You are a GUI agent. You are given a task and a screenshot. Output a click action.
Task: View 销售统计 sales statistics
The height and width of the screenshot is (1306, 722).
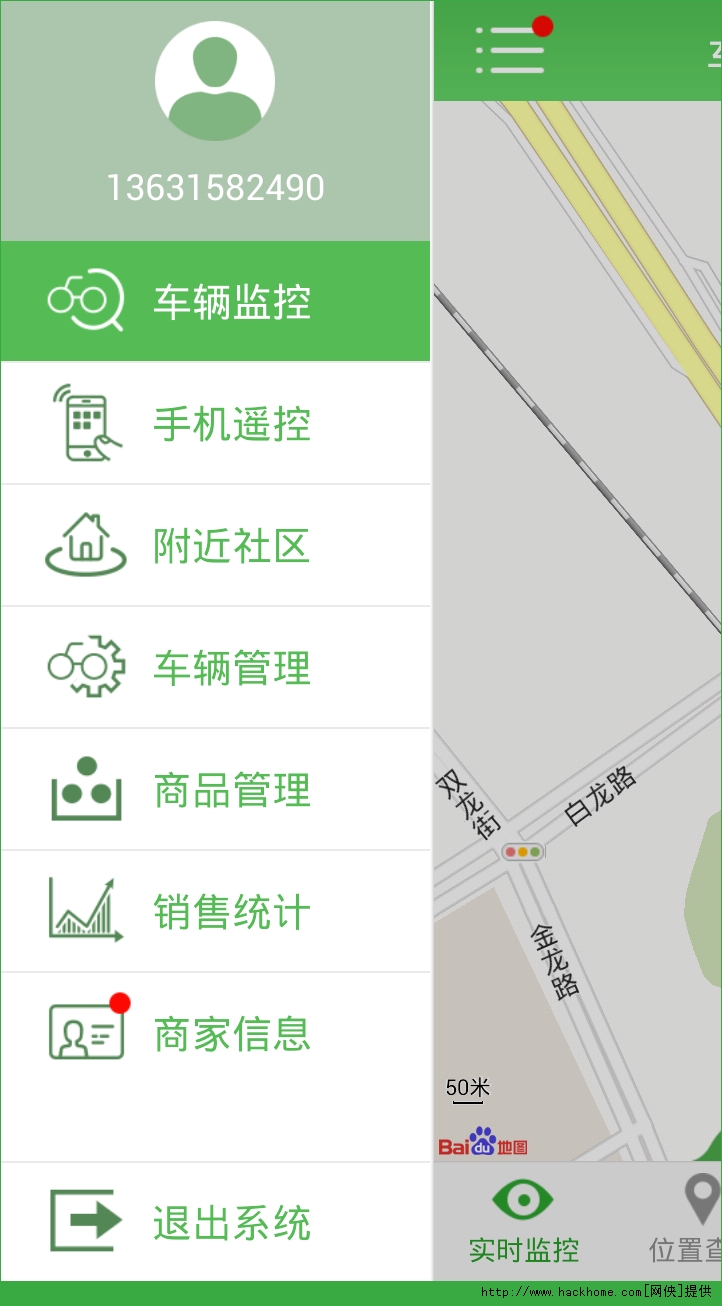point(215,912)
